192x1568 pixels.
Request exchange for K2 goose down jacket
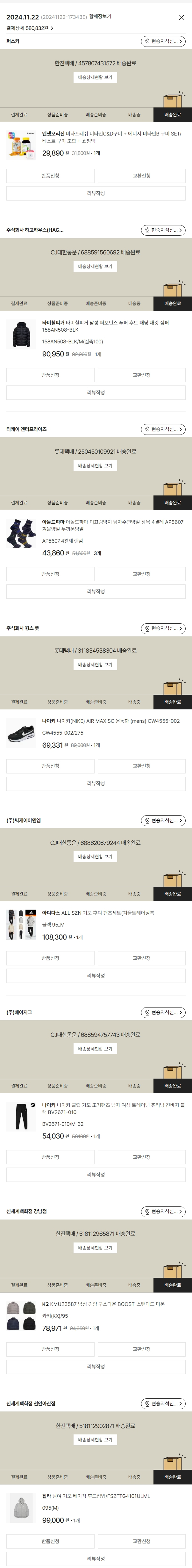point(141,1350)
